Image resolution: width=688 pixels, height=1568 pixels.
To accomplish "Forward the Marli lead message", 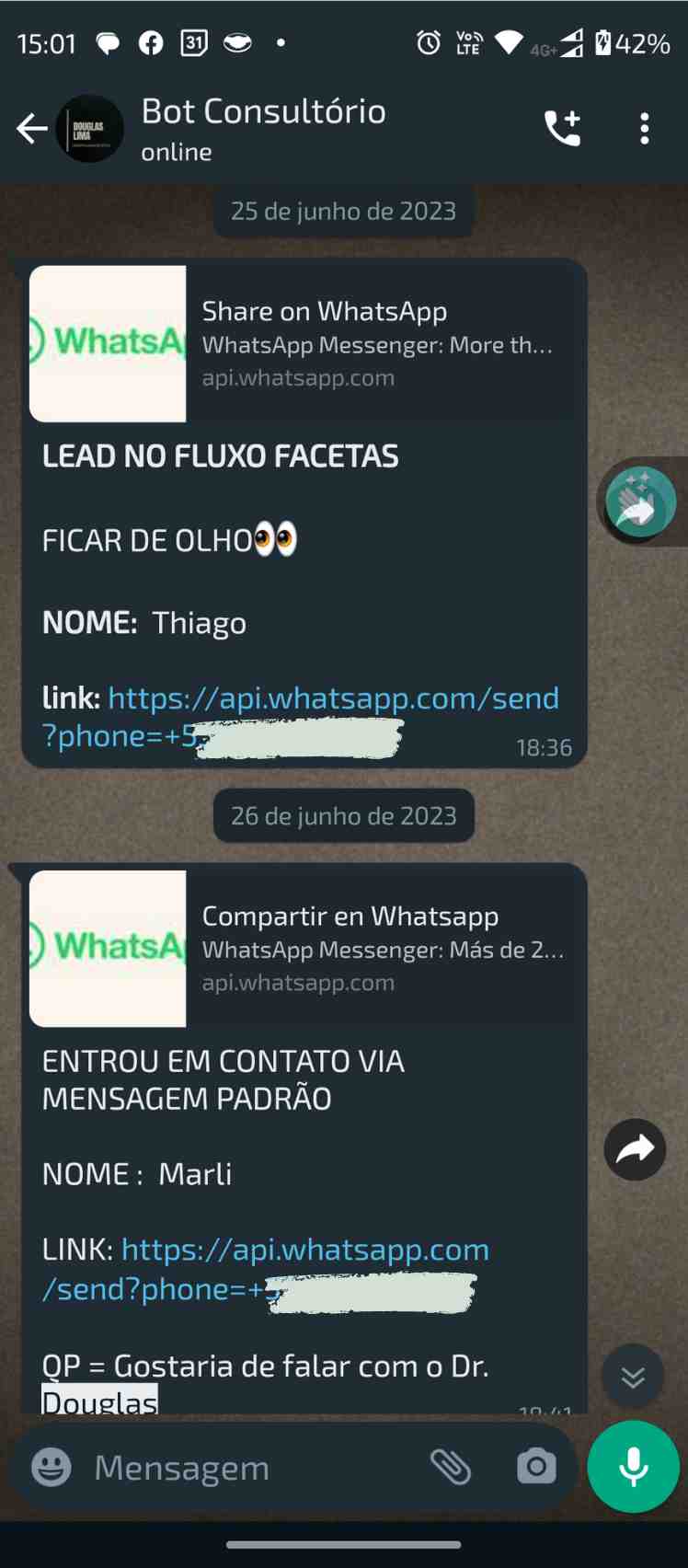I will 635,1149.
